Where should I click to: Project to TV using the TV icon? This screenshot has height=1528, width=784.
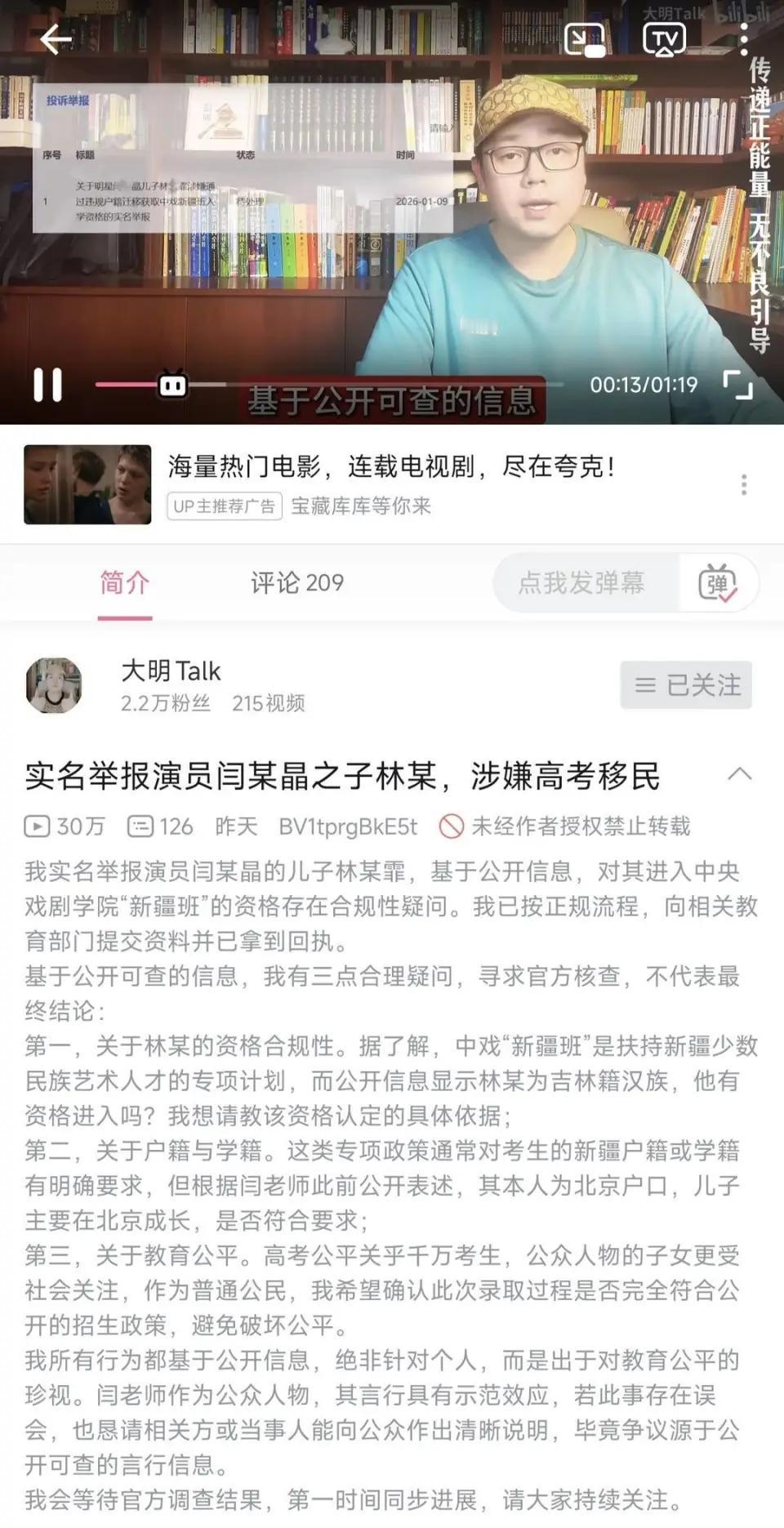(666, 38)
